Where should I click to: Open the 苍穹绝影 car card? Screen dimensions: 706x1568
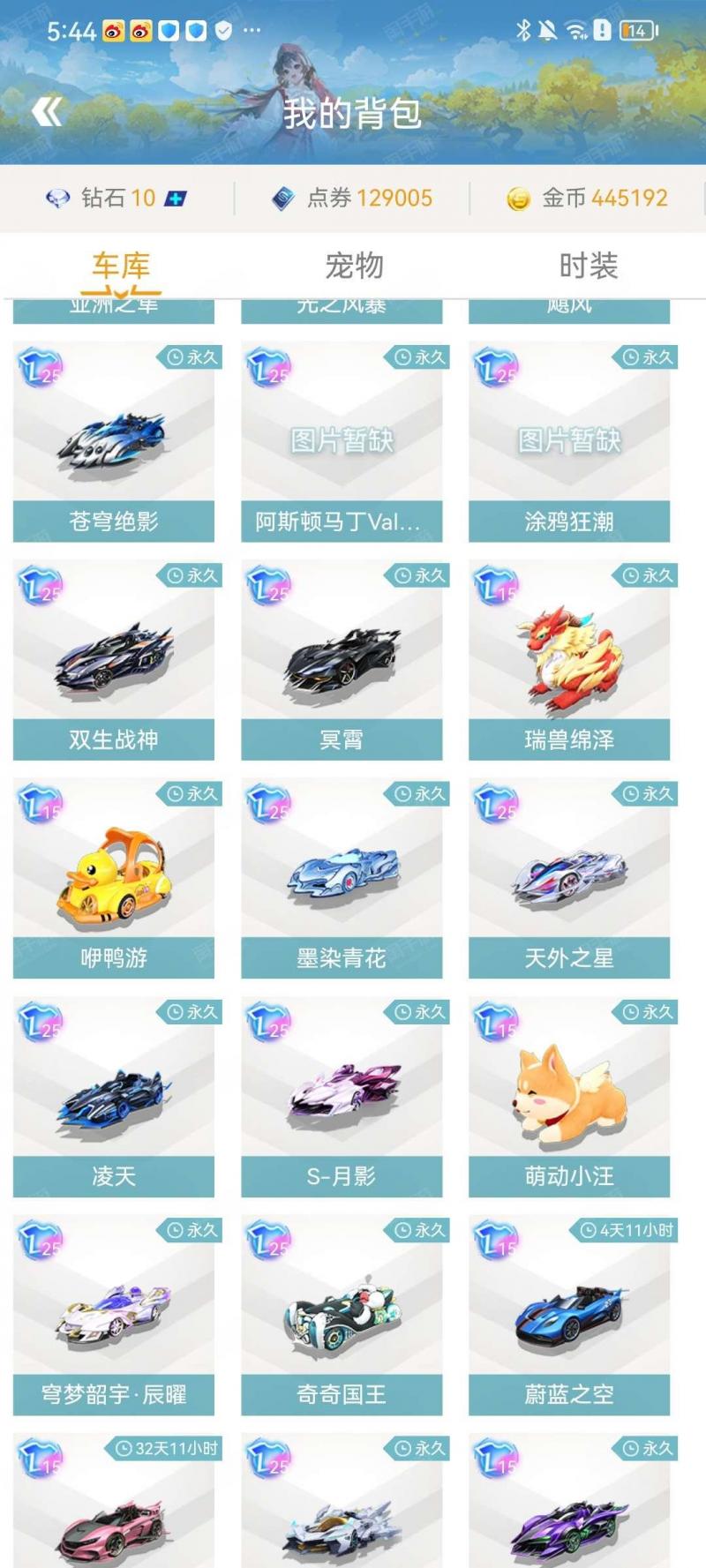point(114,442)
